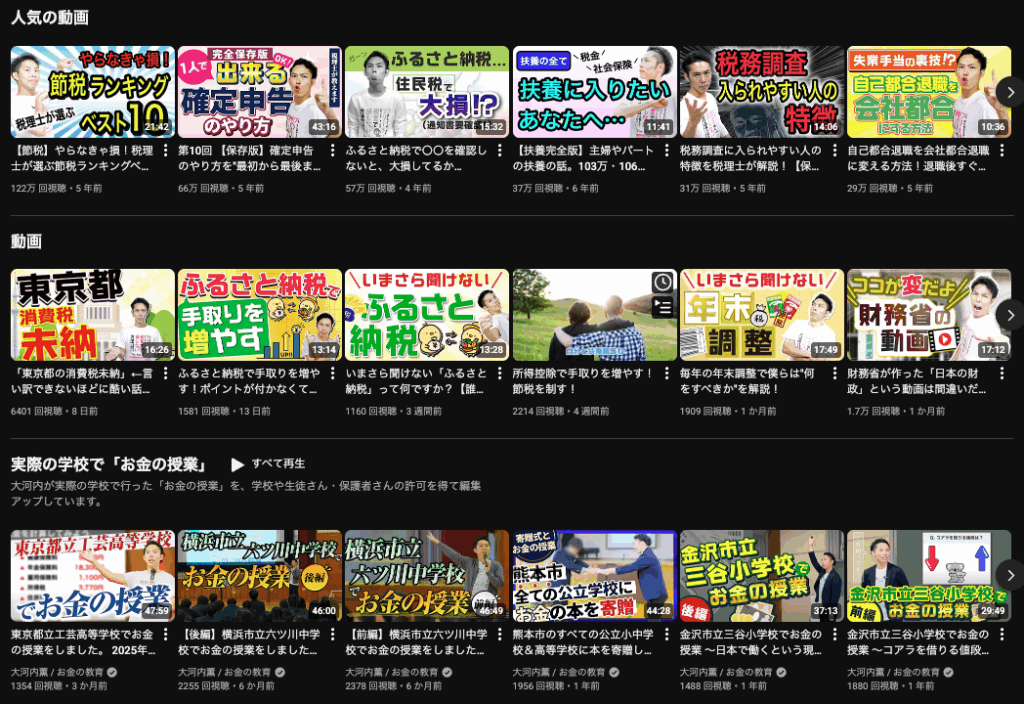Image resolution: width=1024 pixels, height=704 pixels.
Task: Open the 東京都立工芸高等学校 お金の授業 video
Action: [x=92, y=576]
